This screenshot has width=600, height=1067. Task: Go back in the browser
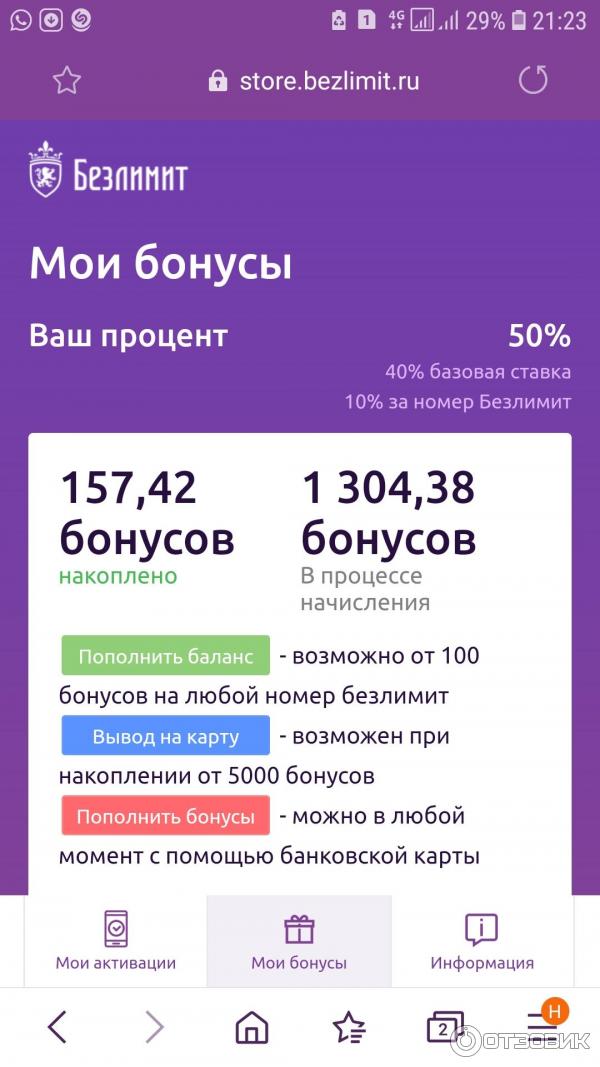pyautogui.click(x=58, y=1027)
